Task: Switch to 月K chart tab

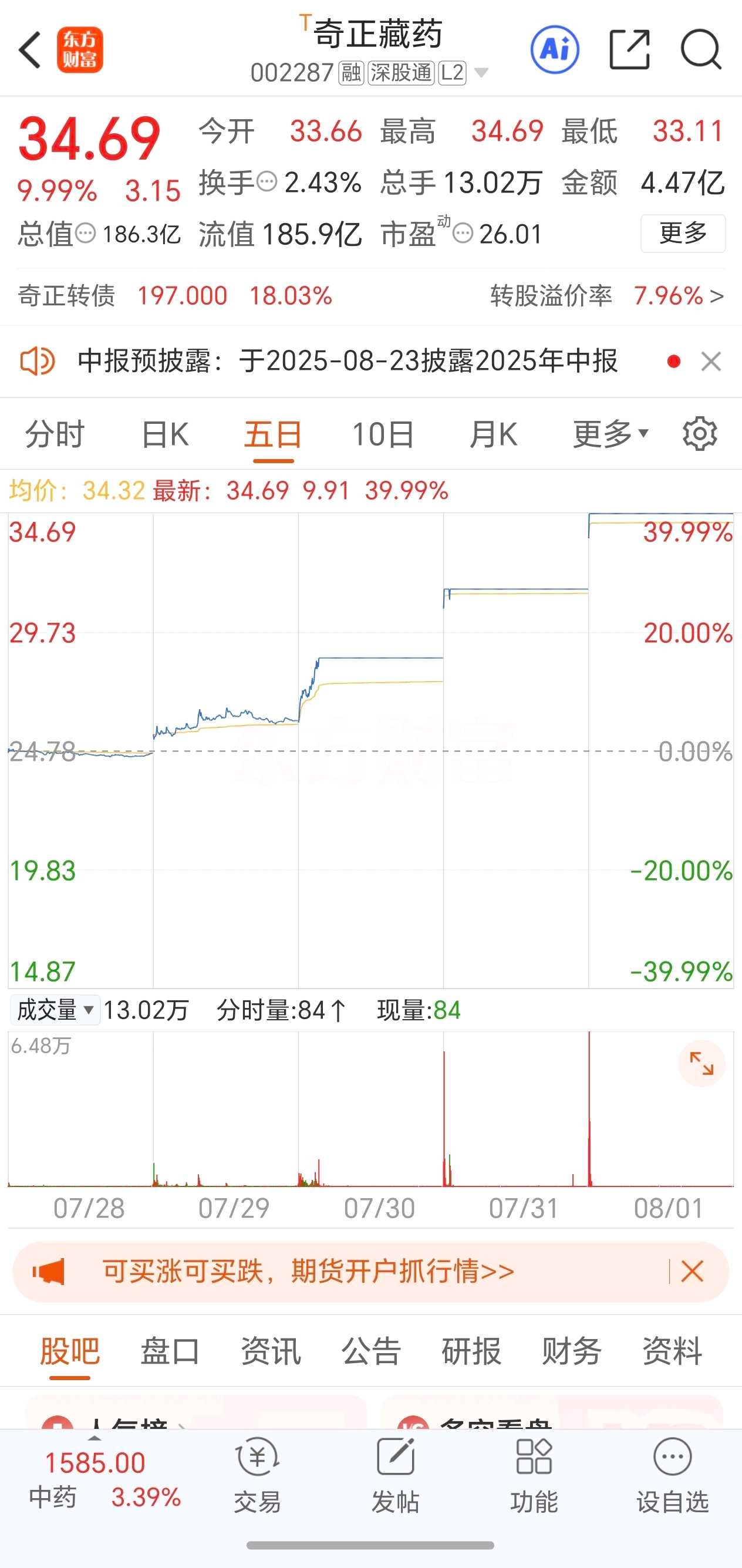Action: point(493,434)
